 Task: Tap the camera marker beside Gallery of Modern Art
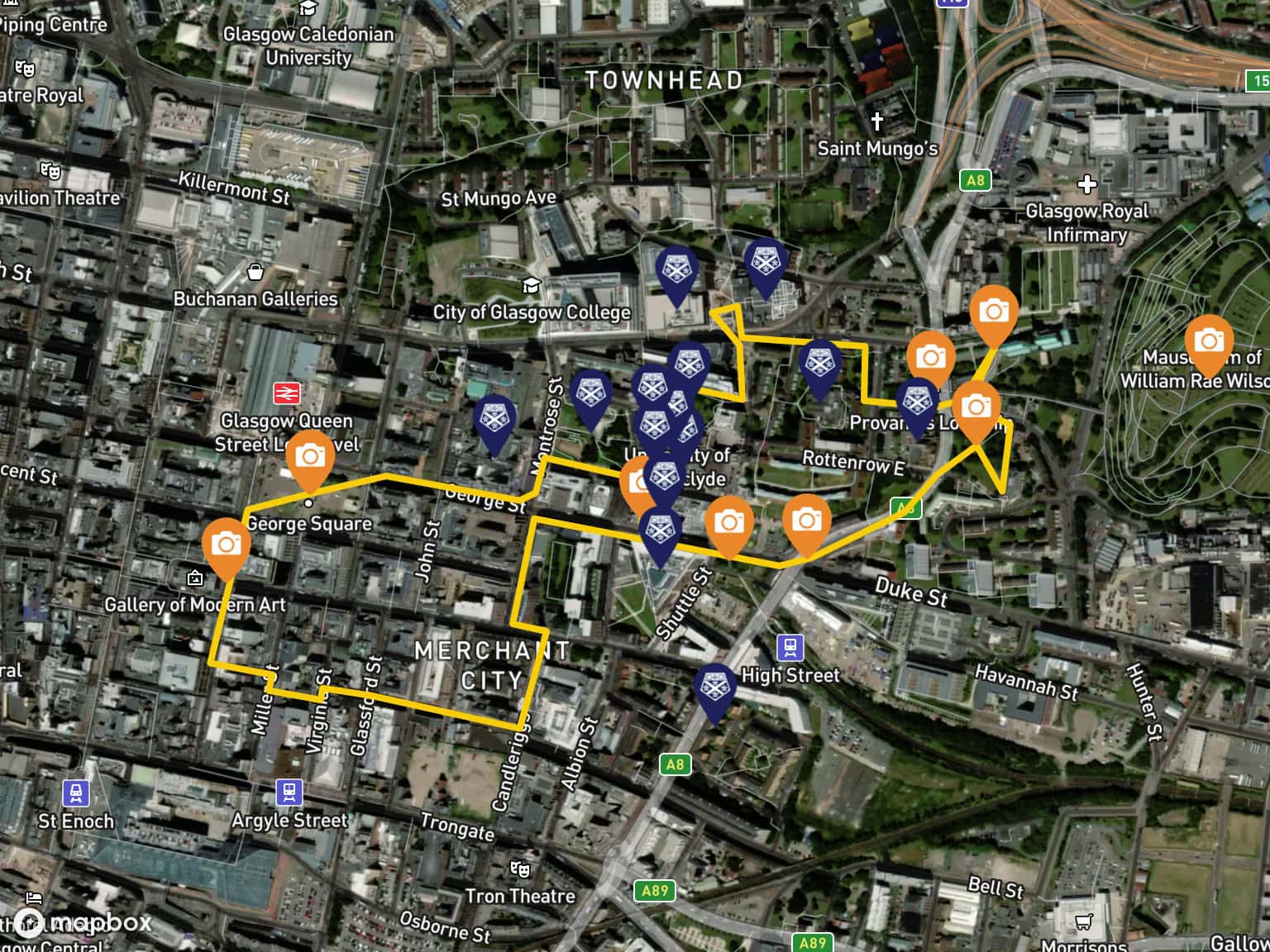(x=226, y=544)
